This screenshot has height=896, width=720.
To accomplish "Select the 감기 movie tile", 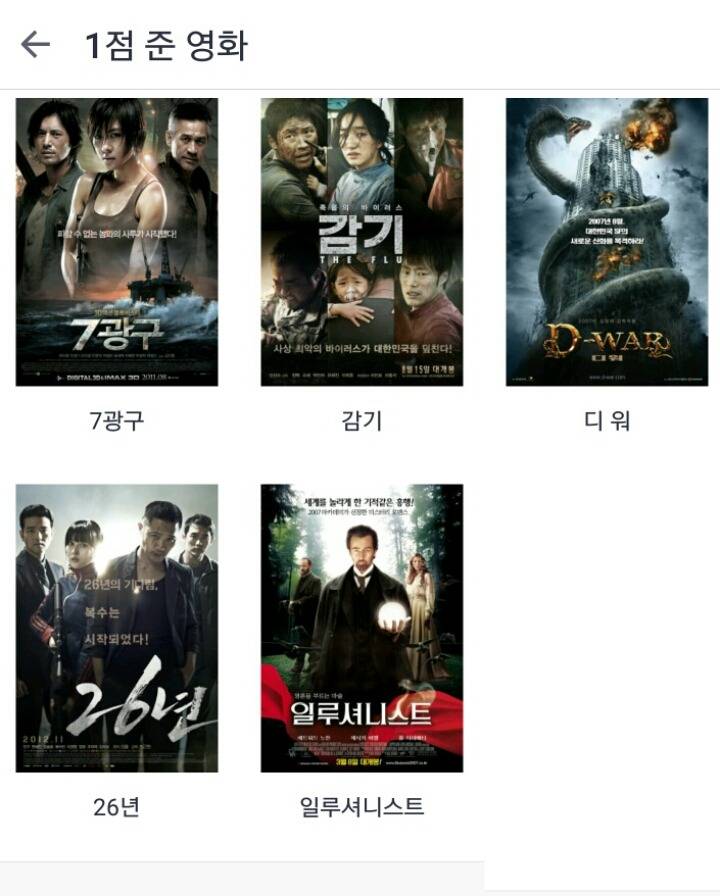I will click(362, 242).
